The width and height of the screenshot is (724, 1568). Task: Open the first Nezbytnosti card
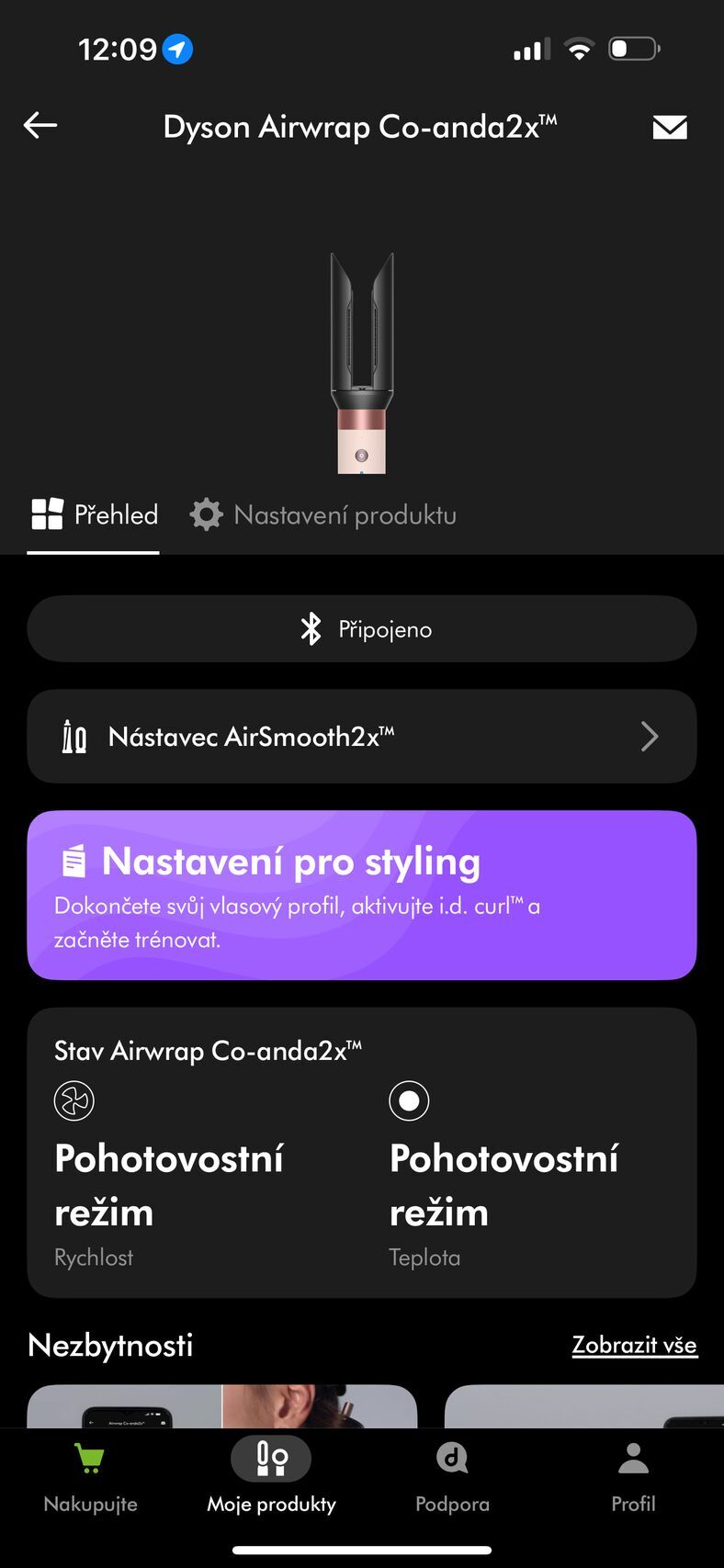pos(221,1405)
